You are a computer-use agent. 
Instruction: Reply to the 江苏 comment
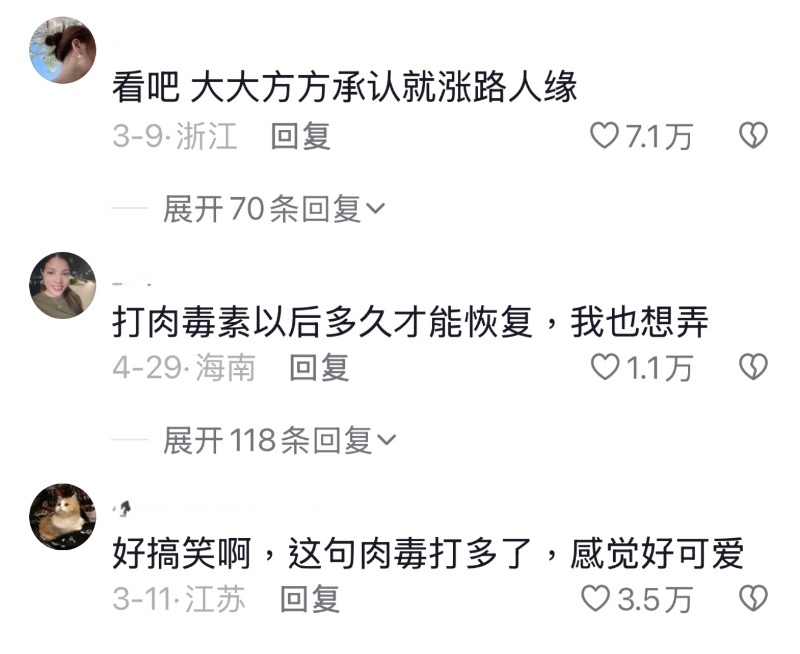click(309, 599)
